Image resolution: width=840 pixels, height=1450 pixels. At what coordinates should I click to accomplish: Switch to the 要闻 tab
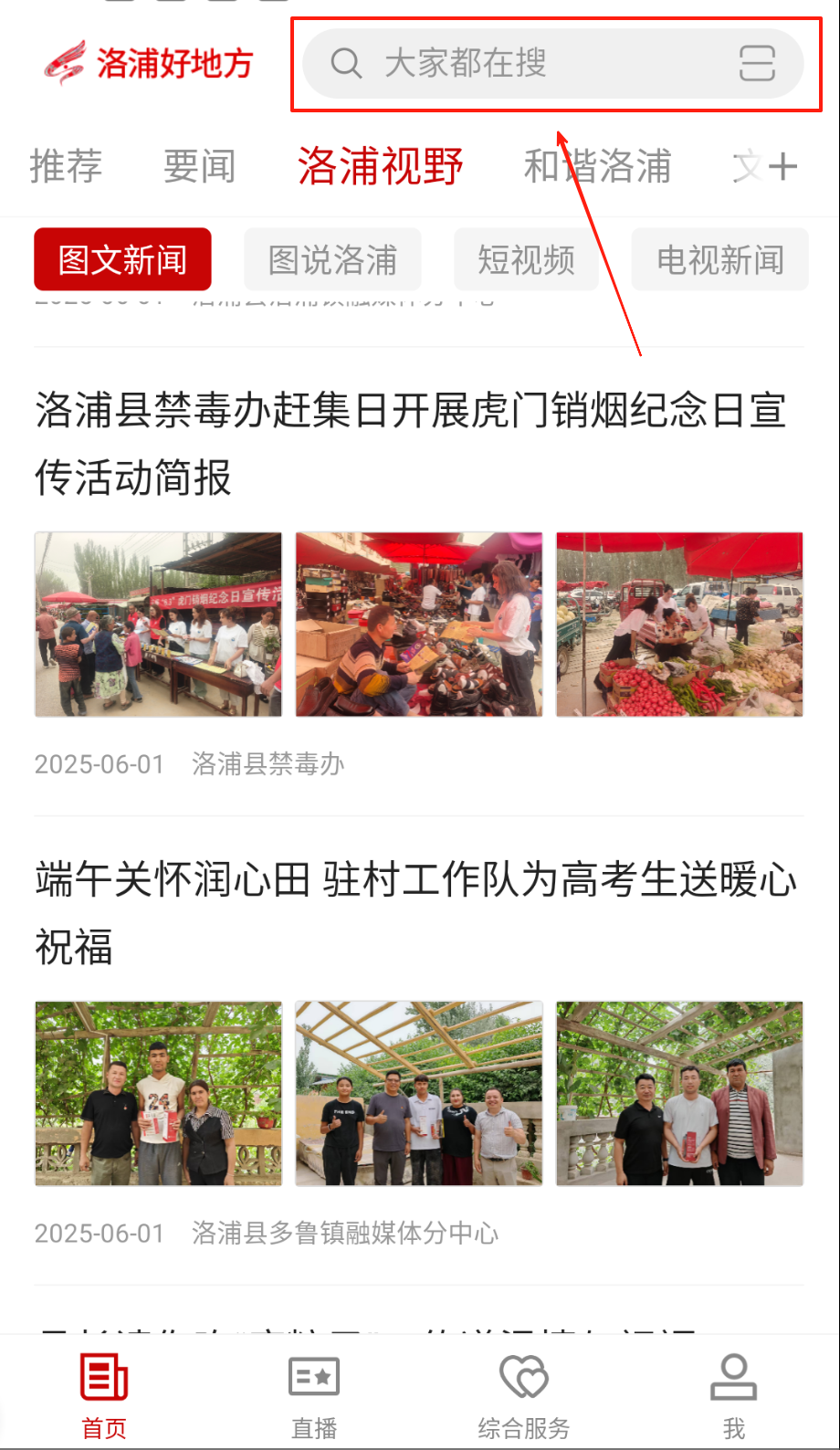(x=199, y=166)
